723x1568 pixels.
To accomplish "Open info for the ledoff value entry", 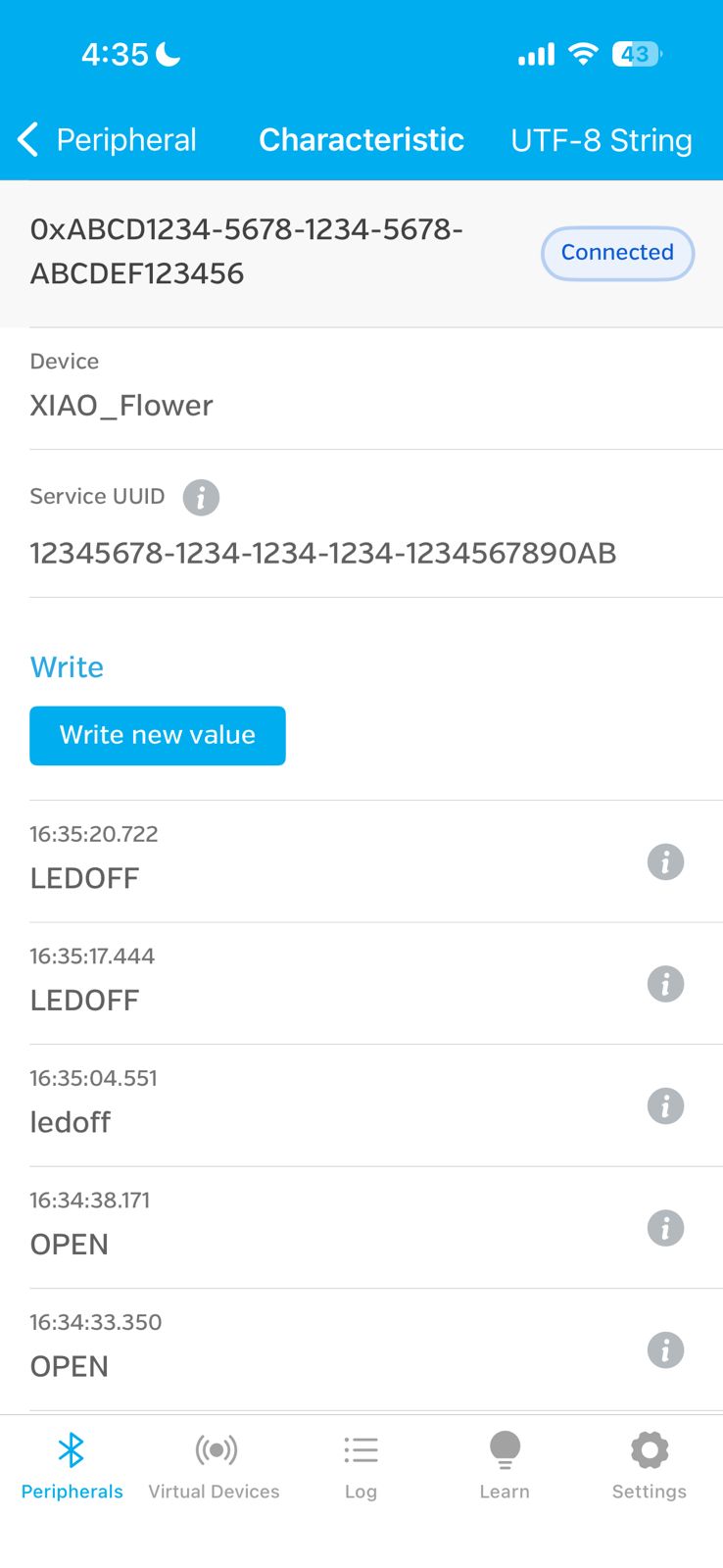I will (665, 1105).
